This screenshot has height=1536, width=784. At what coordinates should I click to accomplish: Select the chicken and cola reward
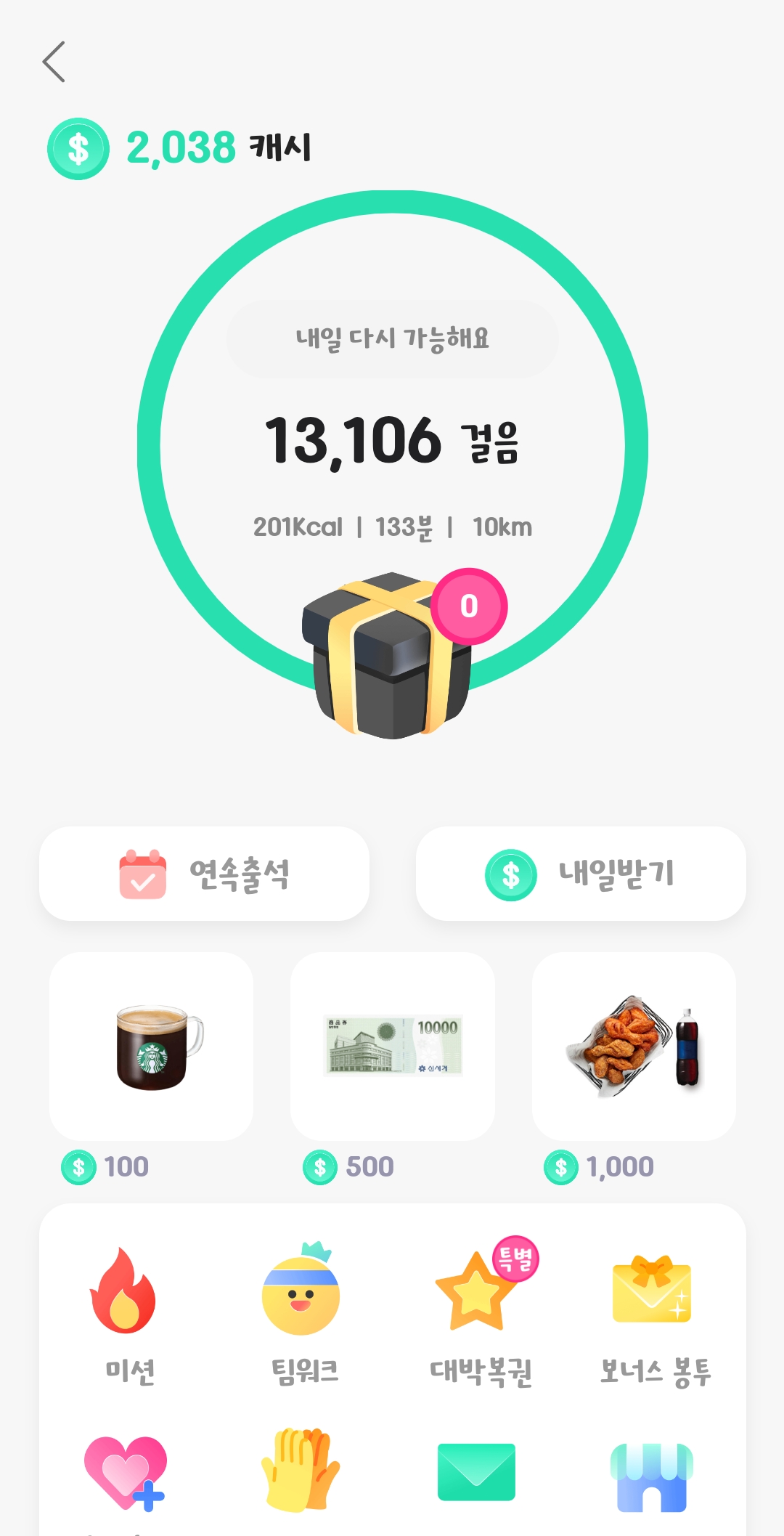[634, 1047]
